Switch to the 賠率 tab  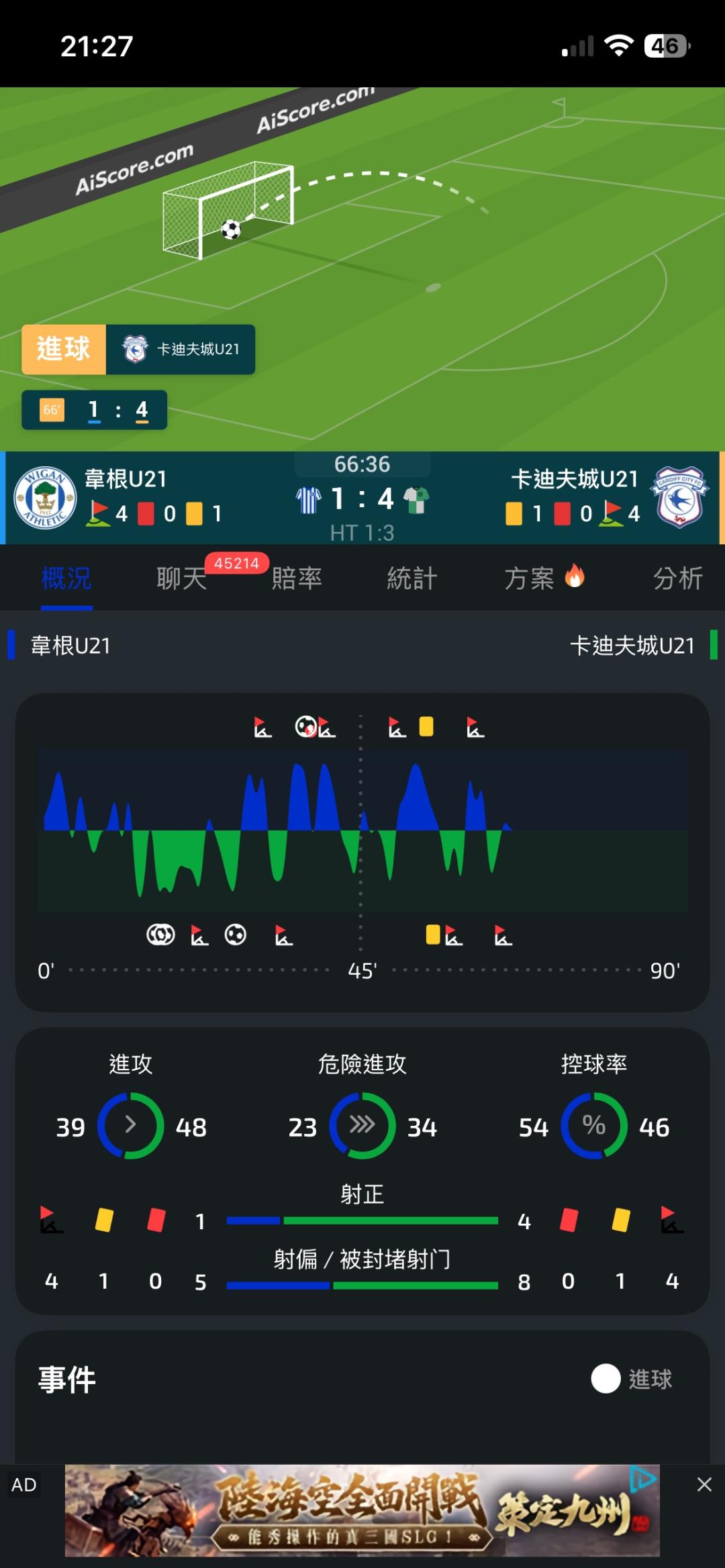click(297, 578)
